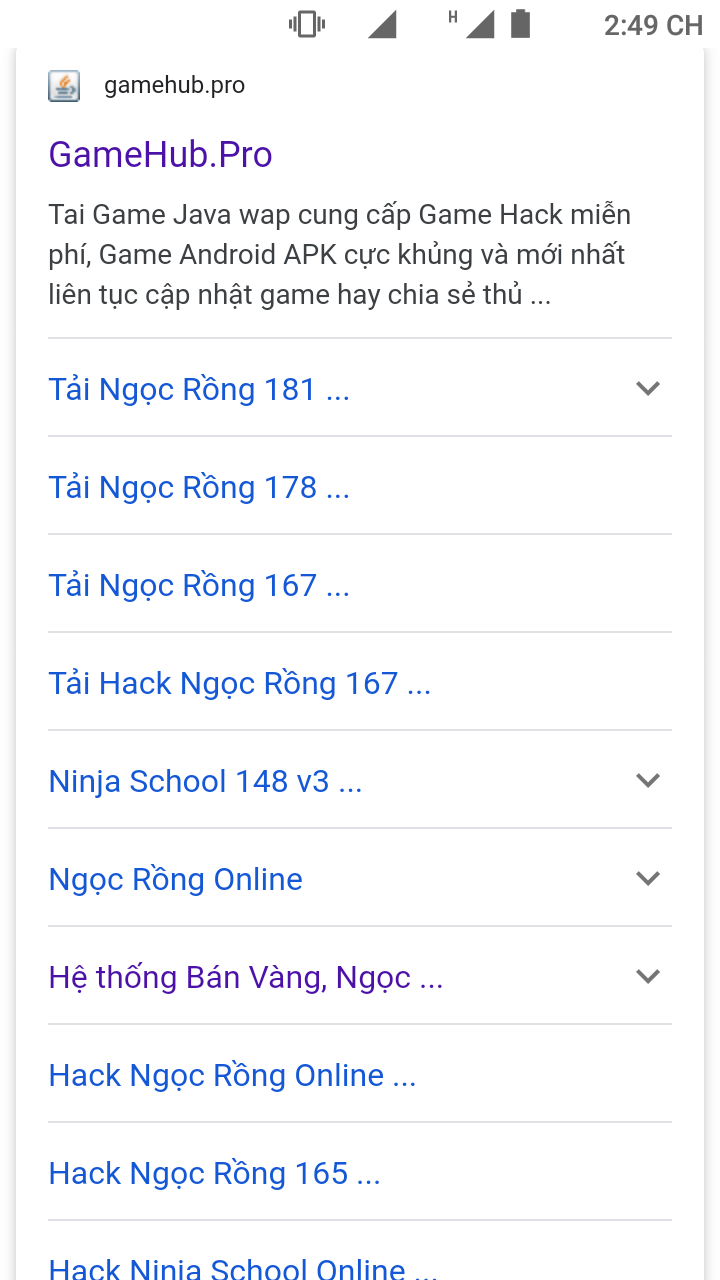Image resolution: width=720 pixels, height=1280 pixels.
Task: Expand the chevron beside Ninja School 148 v3
Action: (648, 781)
